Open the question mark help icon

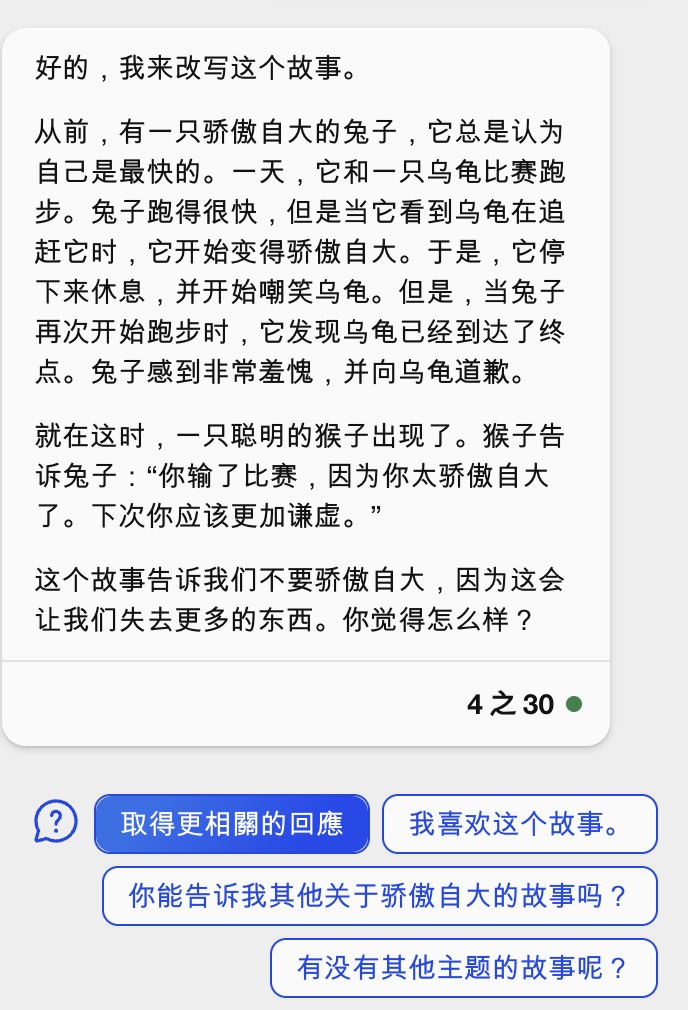(56, 822)
